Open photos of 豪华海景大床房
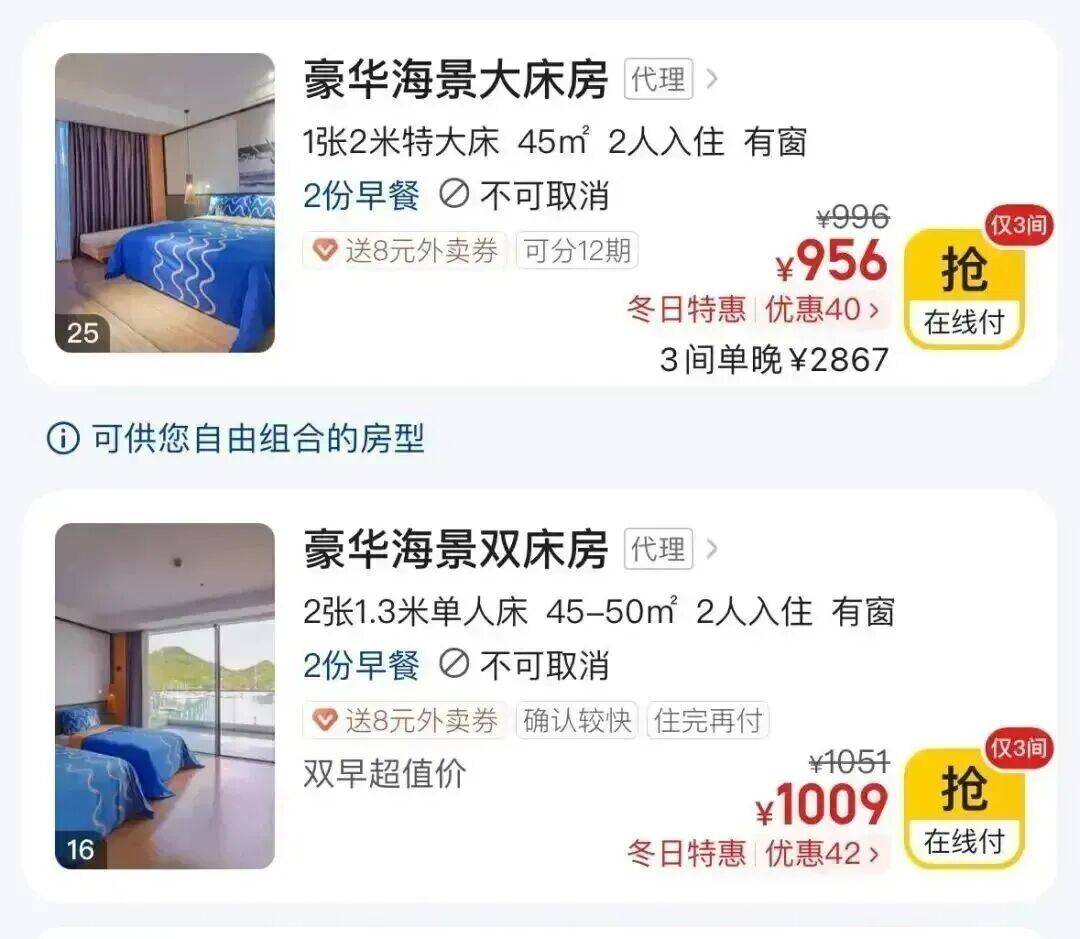The height and width of the screenshot is (939, 1080). 165,203
